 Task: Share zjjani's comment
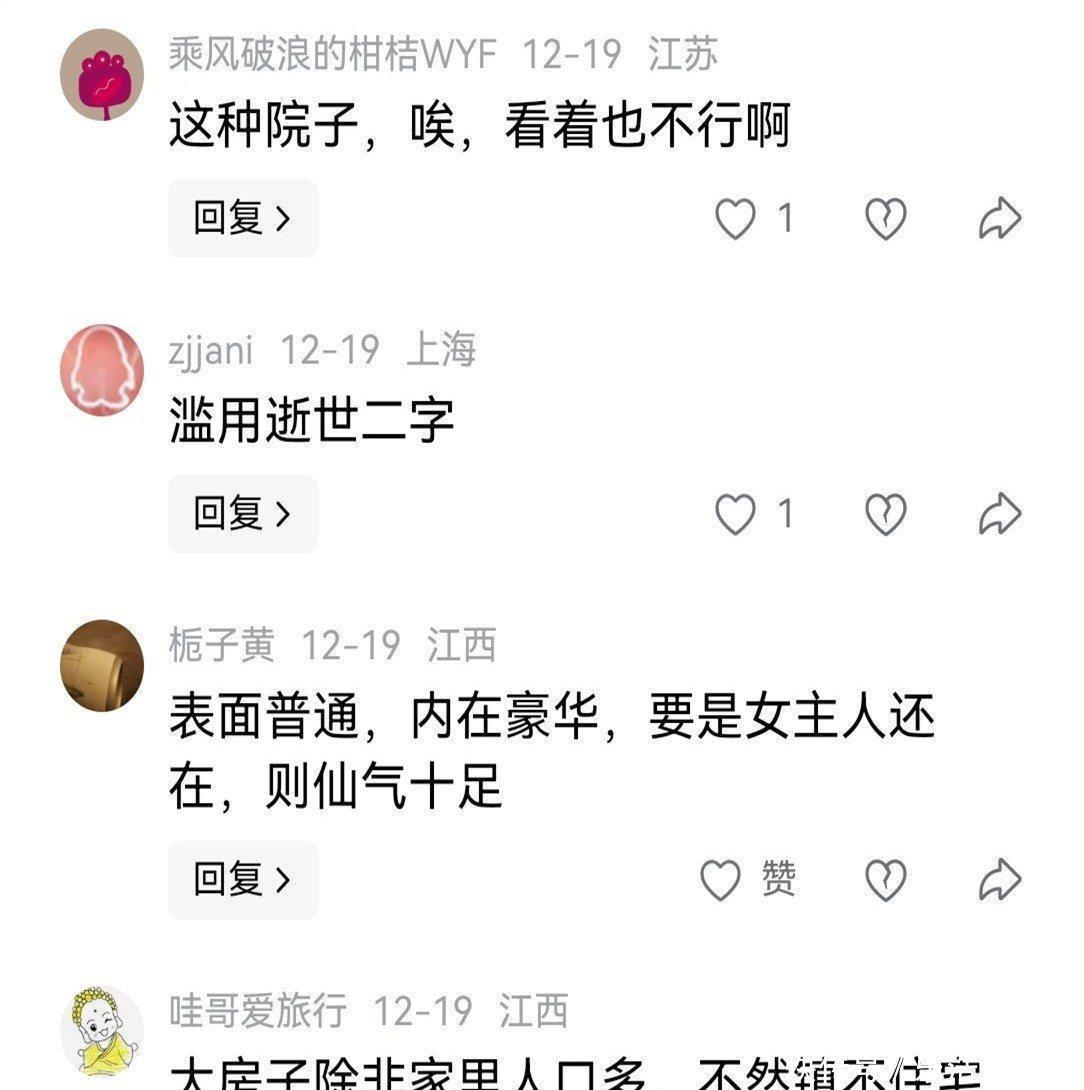click(x=999, y=514)
